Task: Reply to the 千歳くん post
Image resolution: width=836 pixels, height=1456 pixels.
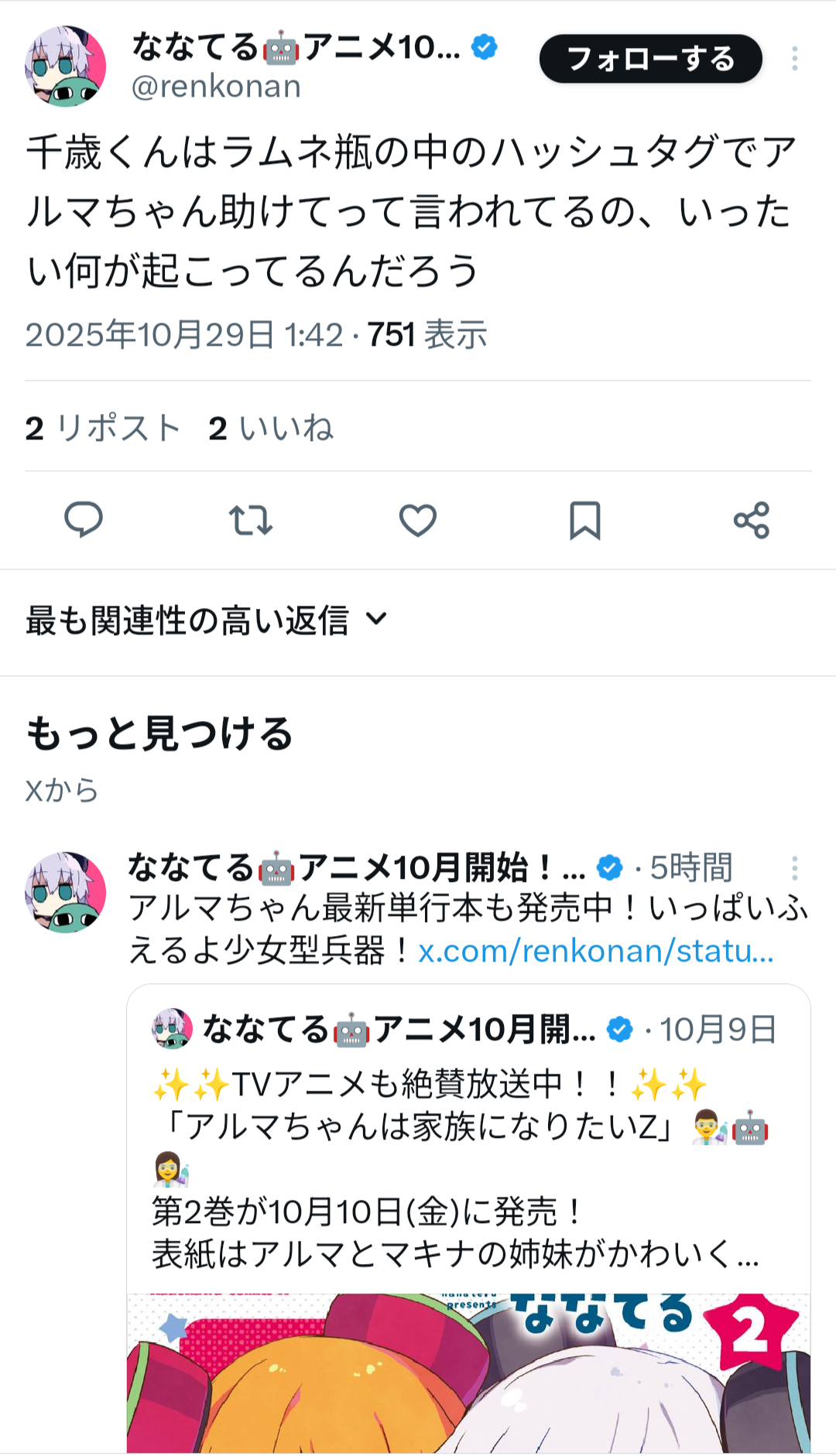Action: point(84,520)
